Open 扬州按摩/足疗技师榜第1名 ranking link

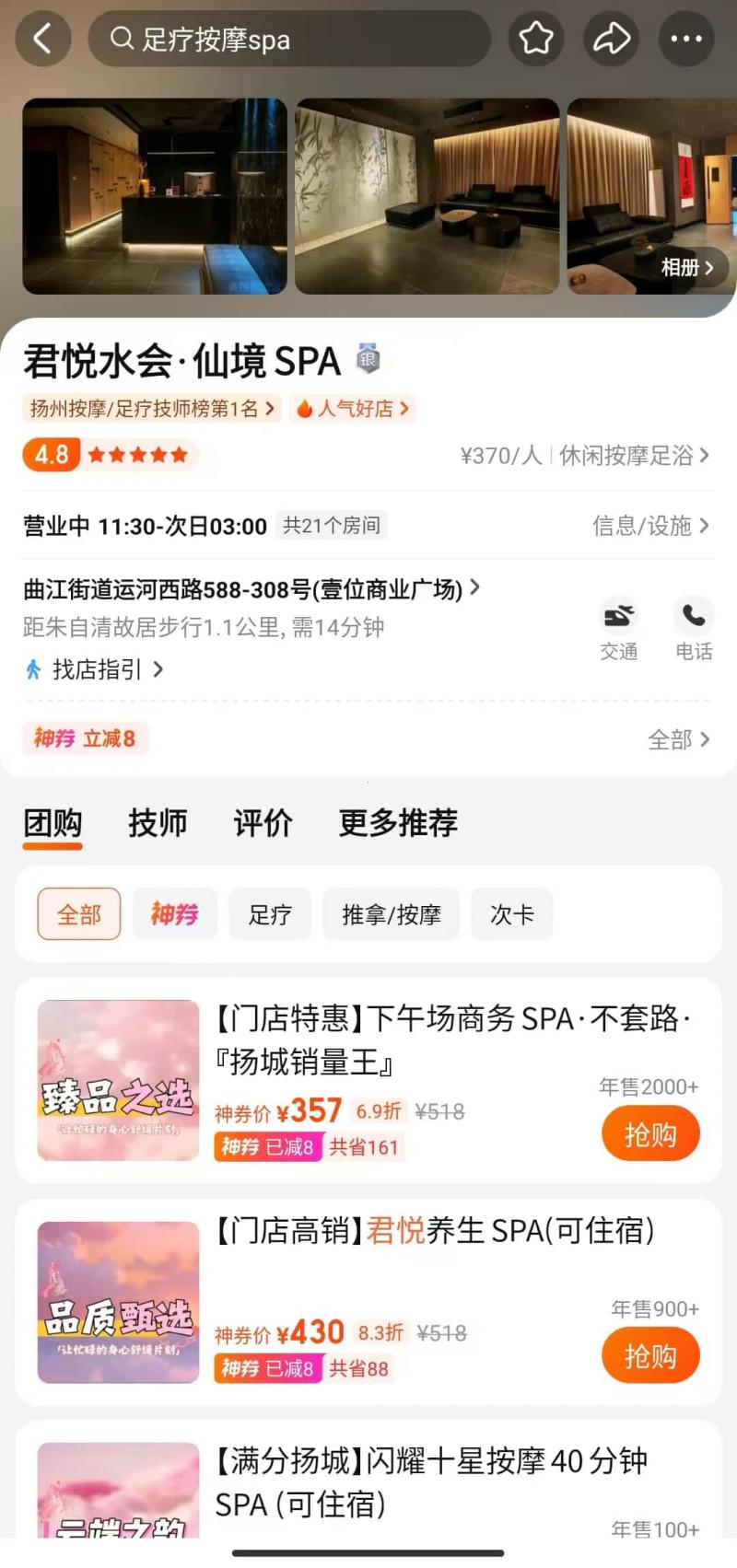point(150,409)
